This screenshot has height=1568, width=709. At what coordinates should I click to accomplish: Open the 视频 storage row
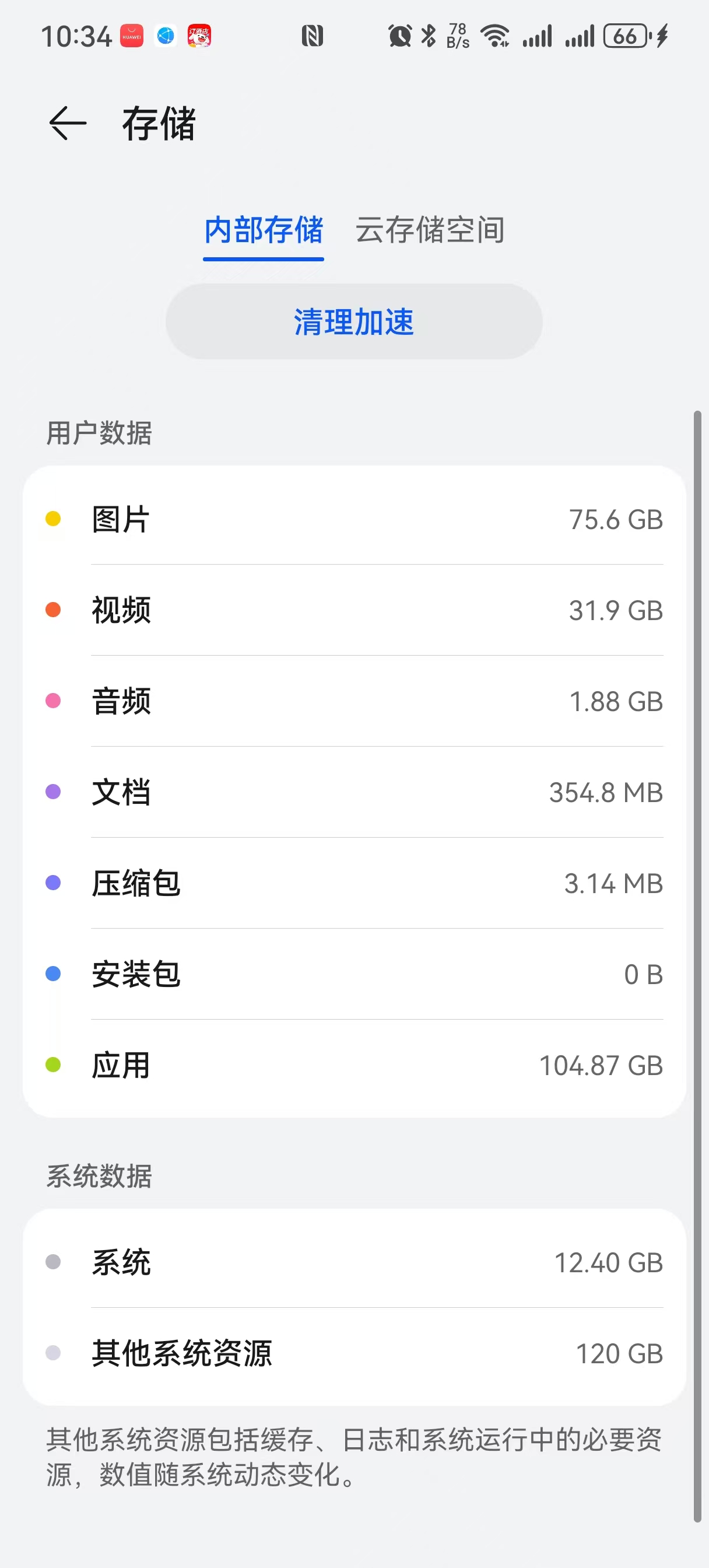354,610
